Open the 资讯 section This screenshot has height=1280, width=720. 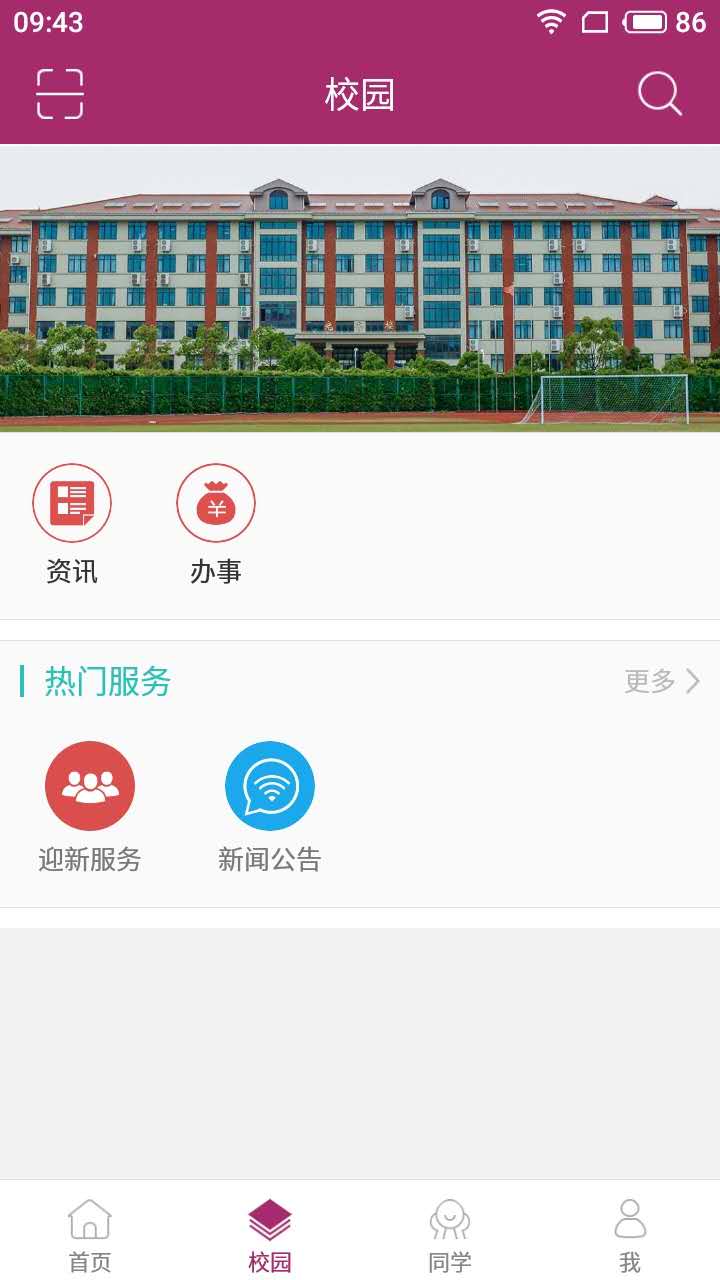(72, 524)
